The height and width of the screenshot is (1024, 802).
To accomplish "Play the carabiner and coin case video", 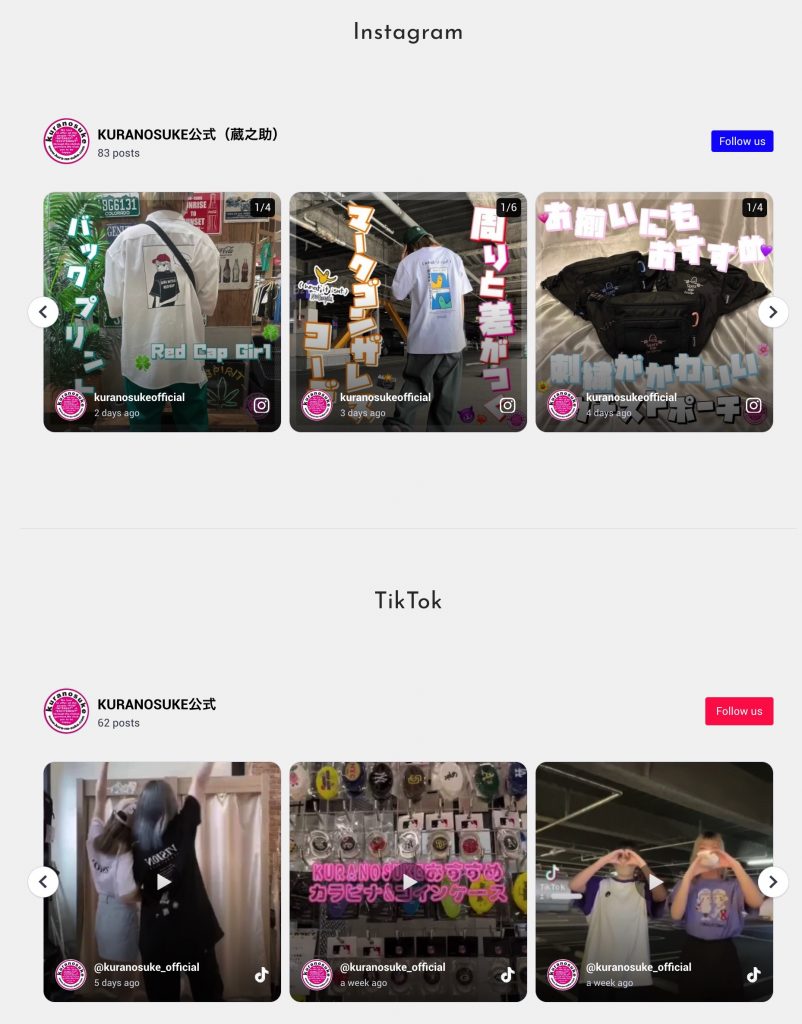I will point(408,881).
